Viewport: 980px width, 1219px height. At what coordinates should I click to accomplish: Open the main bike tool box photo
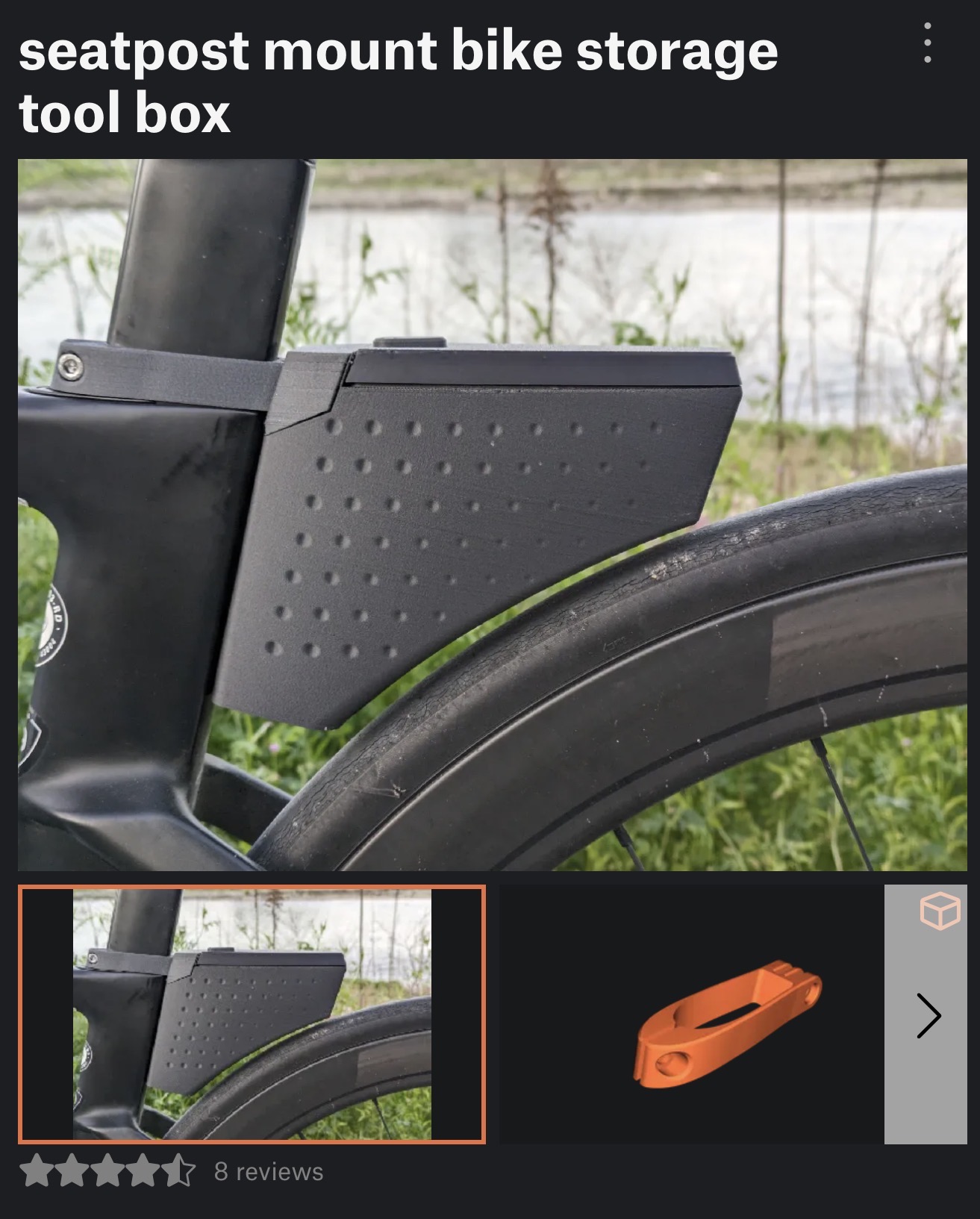coord(492,514)
